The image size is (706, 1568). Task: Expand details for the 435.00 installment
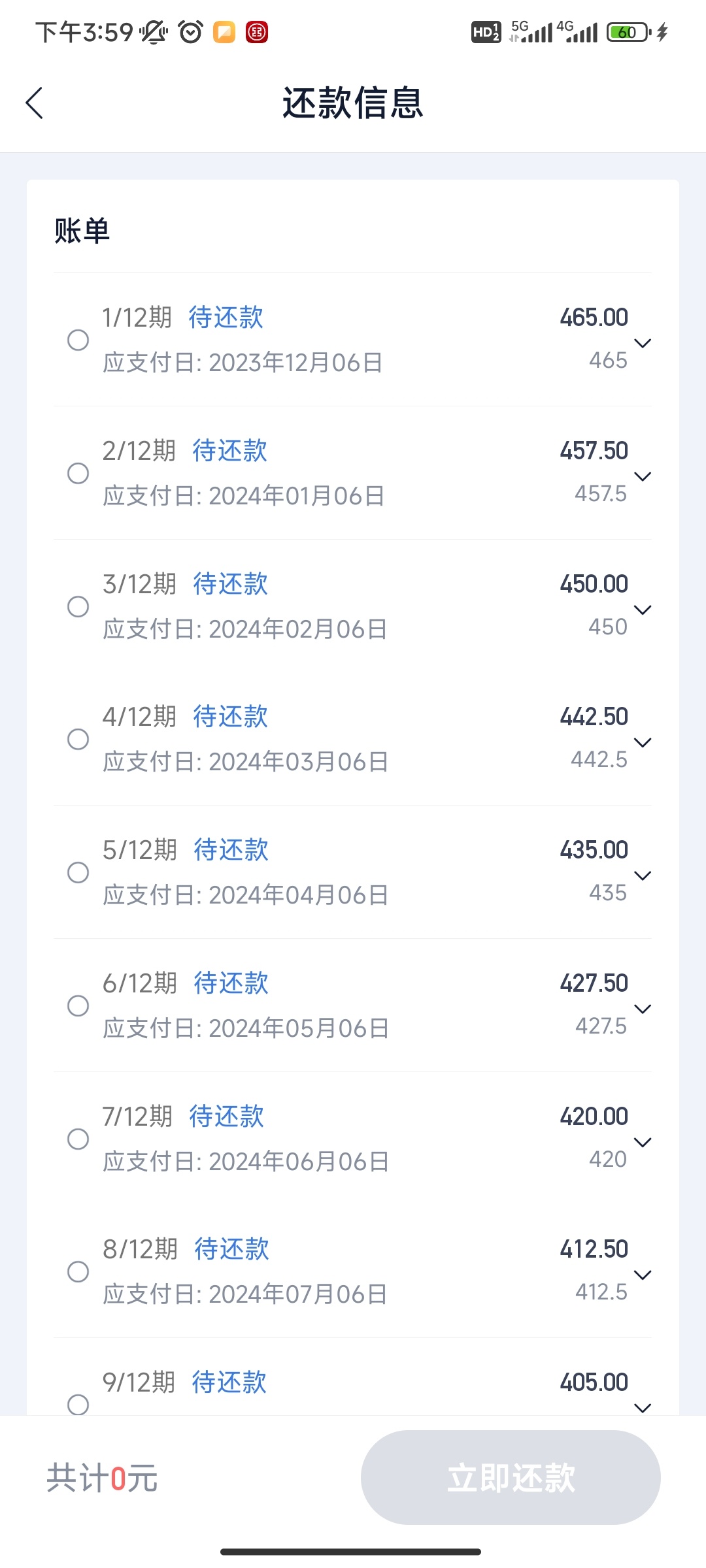click(x=643, y=875)
